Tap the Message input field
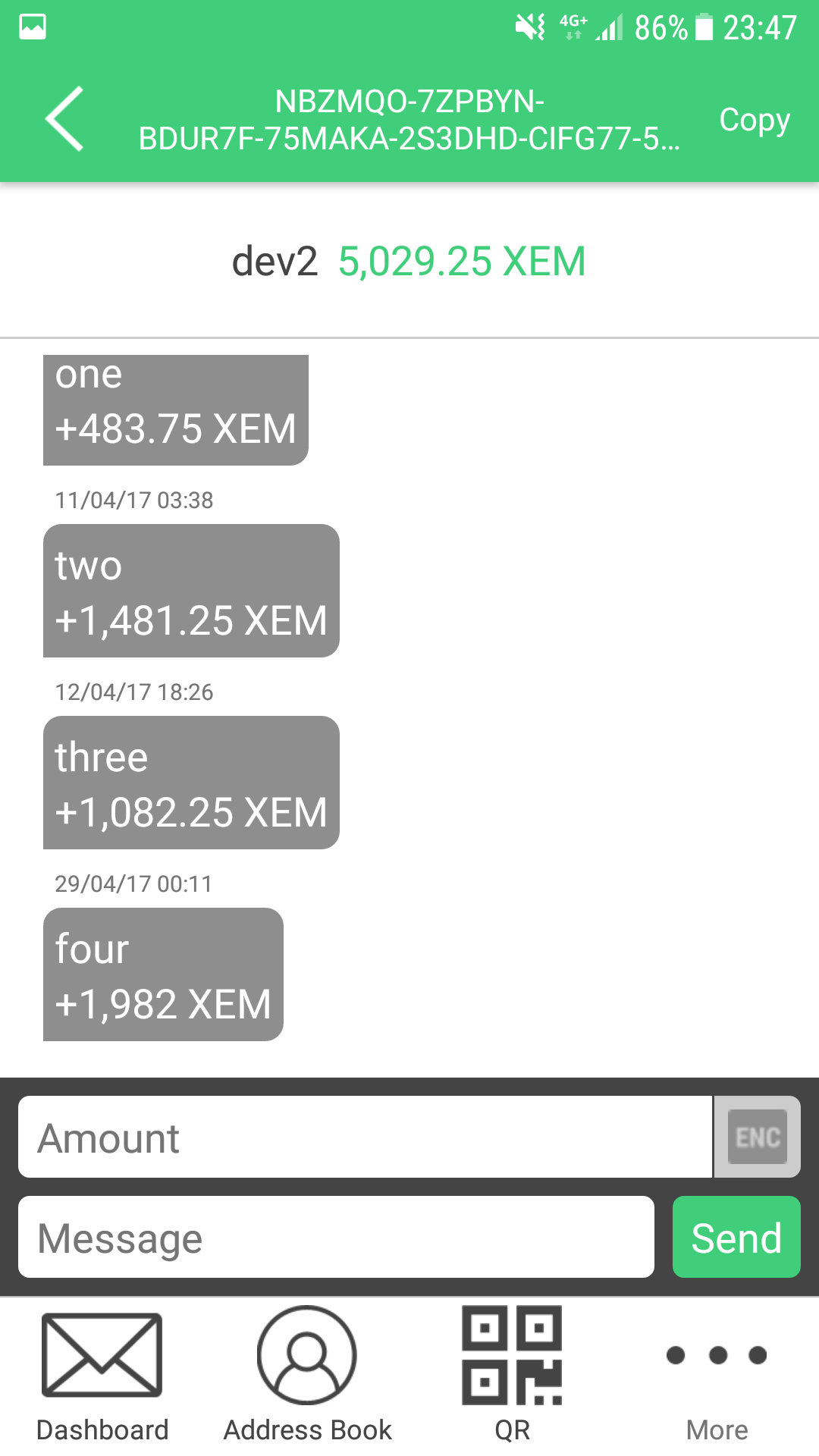The height and width of the screenshot is (1456, 819). pyautogui.click(x=336, y=1237)
